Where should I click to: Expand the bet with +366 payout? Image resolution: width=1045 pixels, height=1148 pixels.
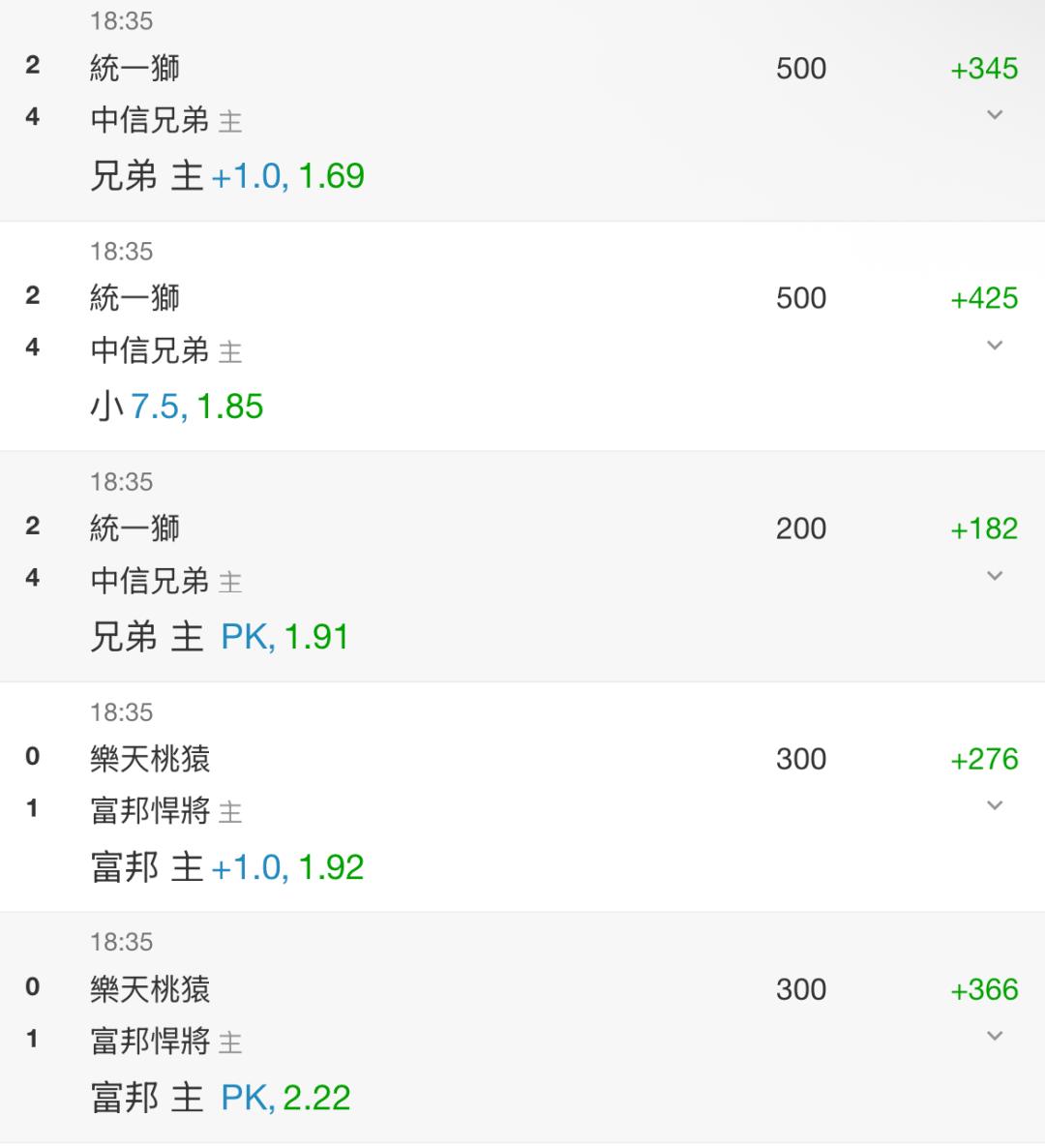coord(994,1036)
